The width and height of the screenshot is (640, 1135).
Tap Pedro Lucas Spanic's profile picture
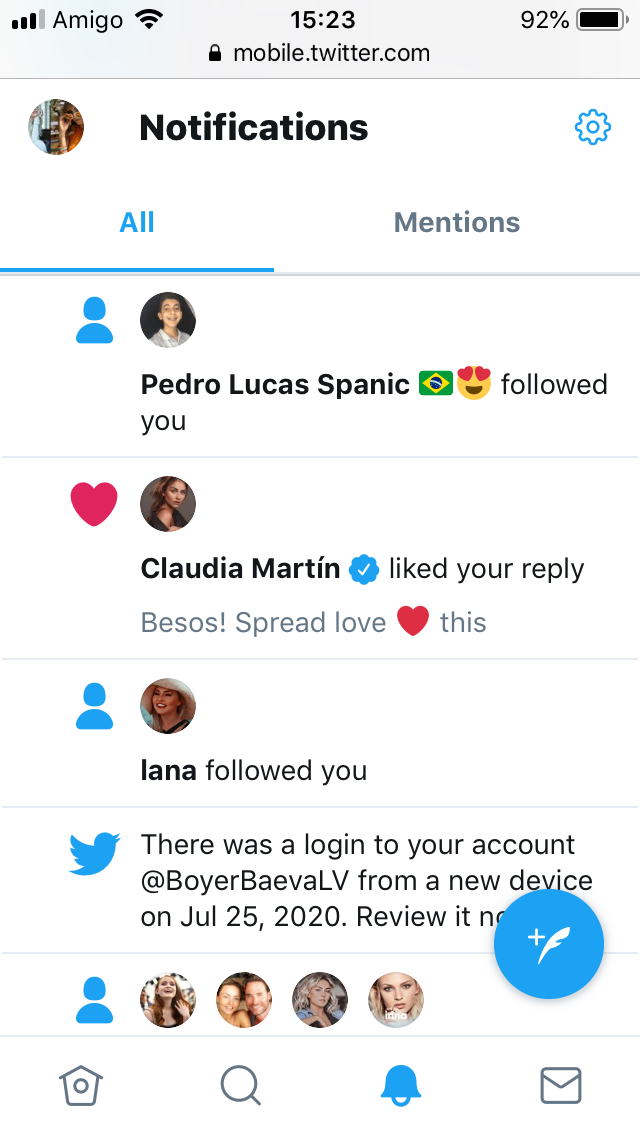click(168, 320)
